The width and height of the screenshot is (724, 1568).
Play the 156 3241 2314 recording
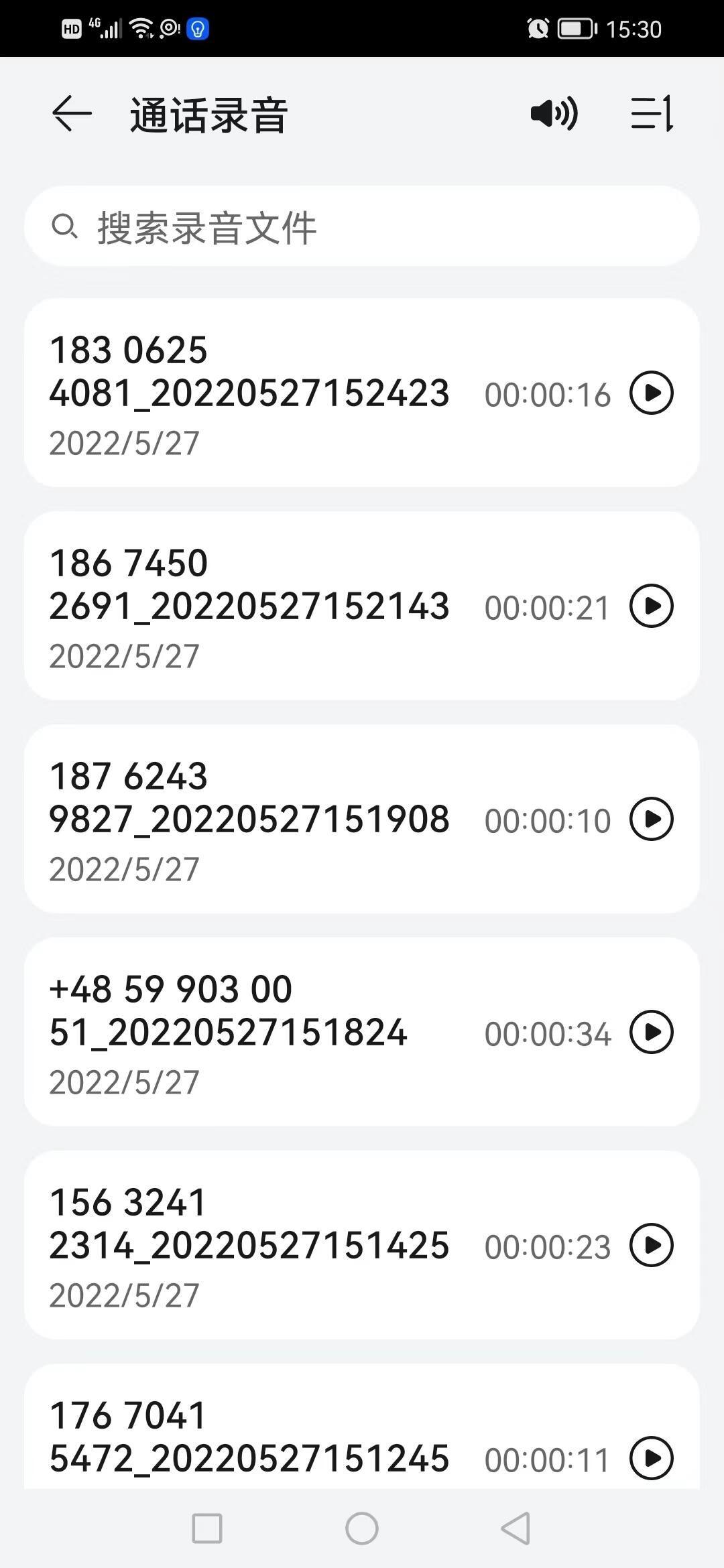tap(651, 1245)
